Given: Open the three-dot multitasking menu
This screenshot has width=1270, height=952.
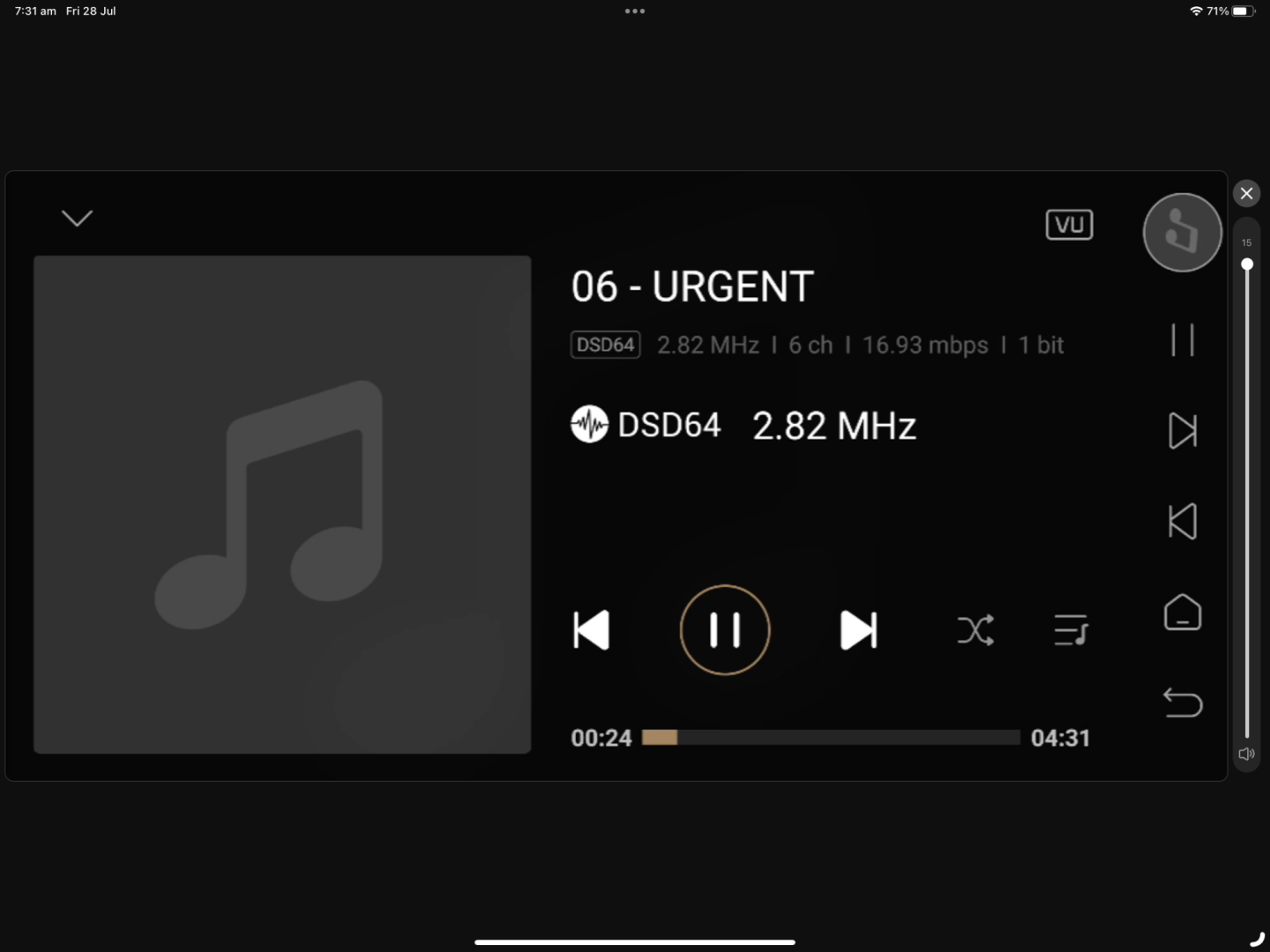Looking at the screenshot, I should 635,11.
